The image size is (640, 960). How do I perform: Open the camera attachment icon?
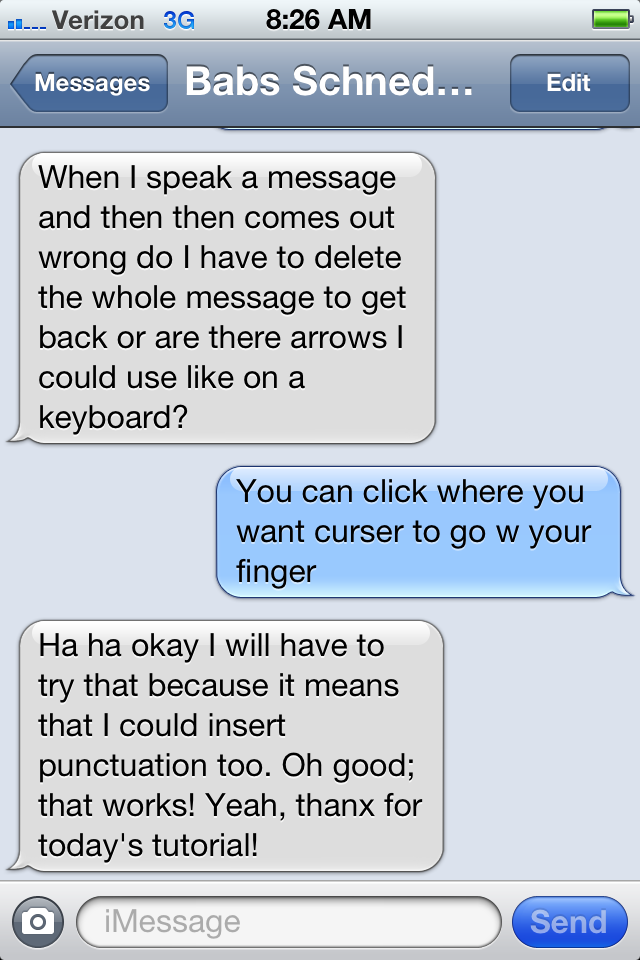[38, 921]
